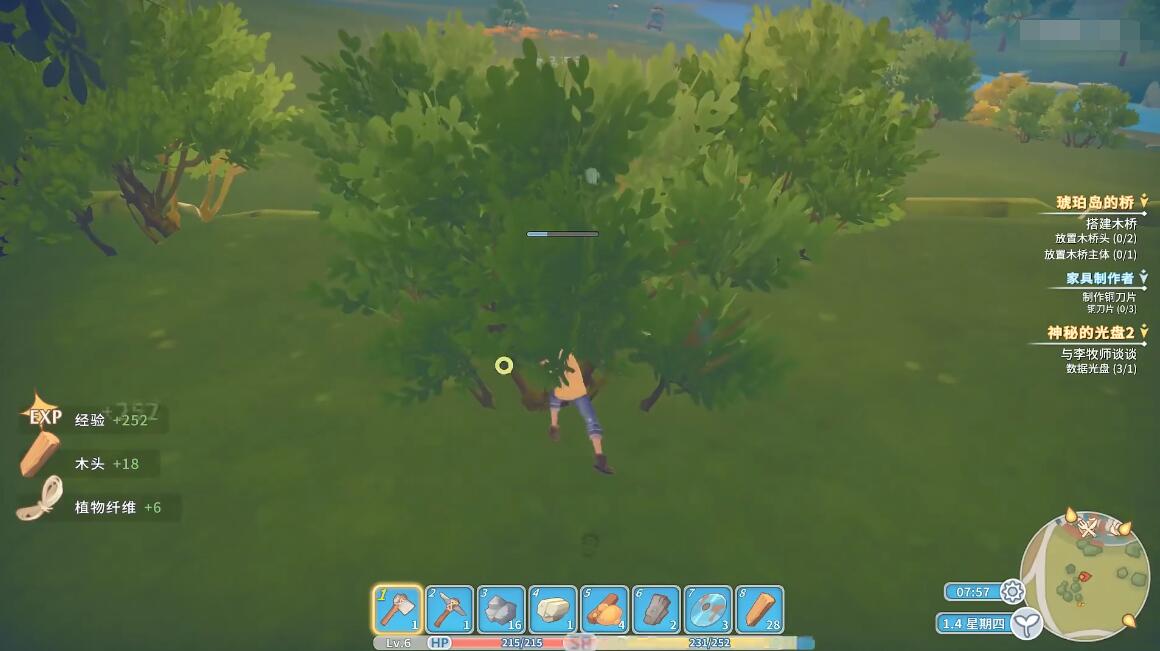The image size is (1160, 651).
Task: Select the stone stack in slot 3
Action: click(501, 609)
